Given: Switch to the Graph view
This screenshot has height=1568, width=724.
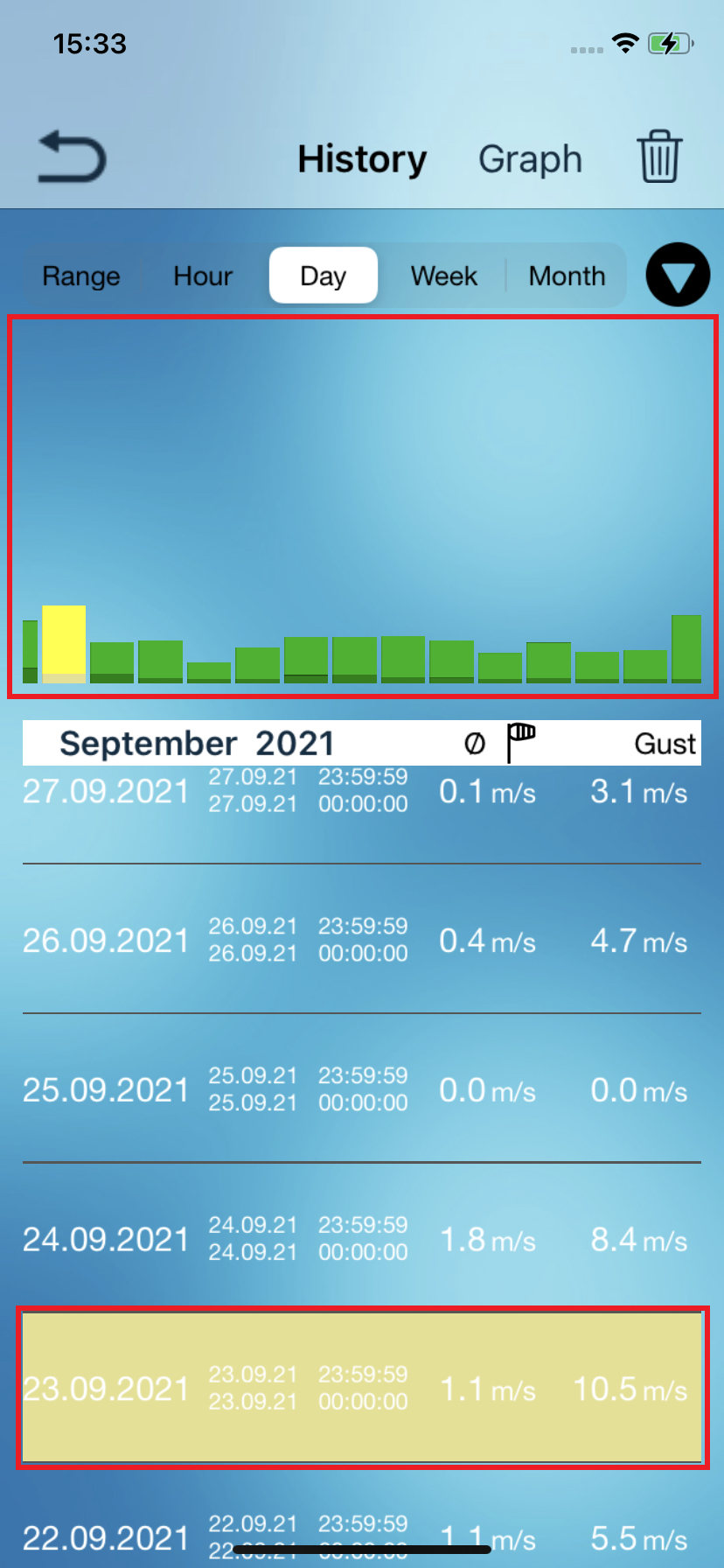Looking at the screenshot, I should tap(530, 159).
